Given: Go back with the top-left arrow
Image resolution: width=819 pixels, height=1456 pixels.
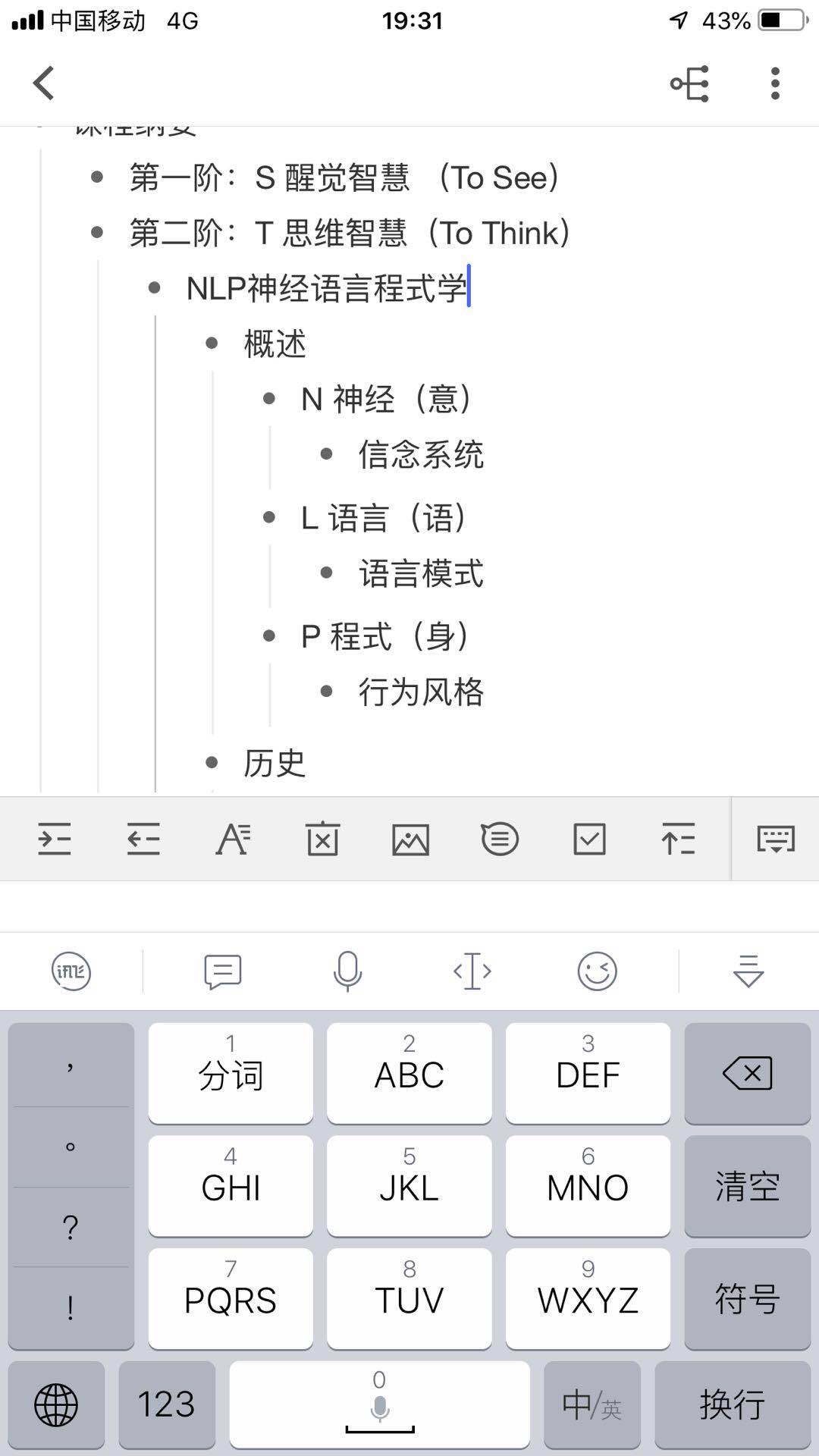Looking at the screenshot, I should point(44,83).
